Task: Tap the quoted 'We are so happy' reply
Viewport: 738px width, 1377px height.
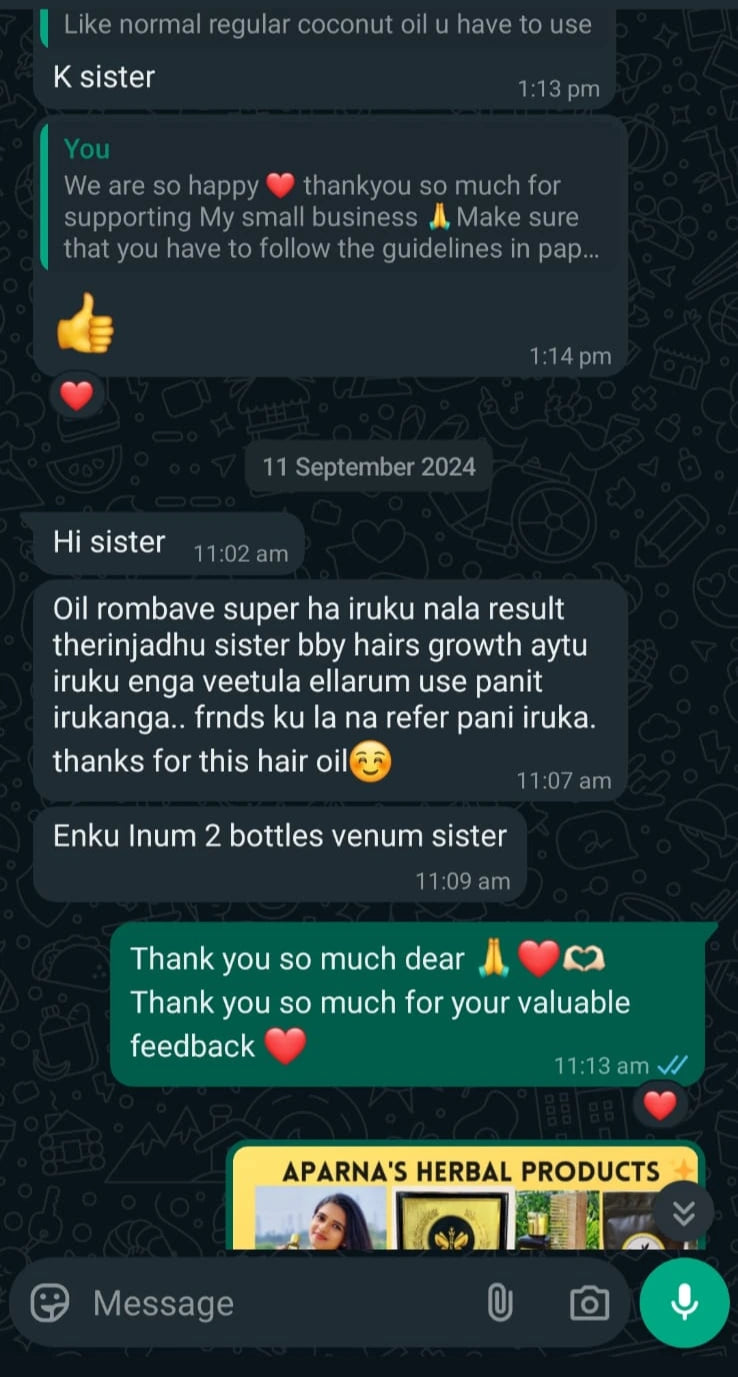Action: tap(330, 201)
